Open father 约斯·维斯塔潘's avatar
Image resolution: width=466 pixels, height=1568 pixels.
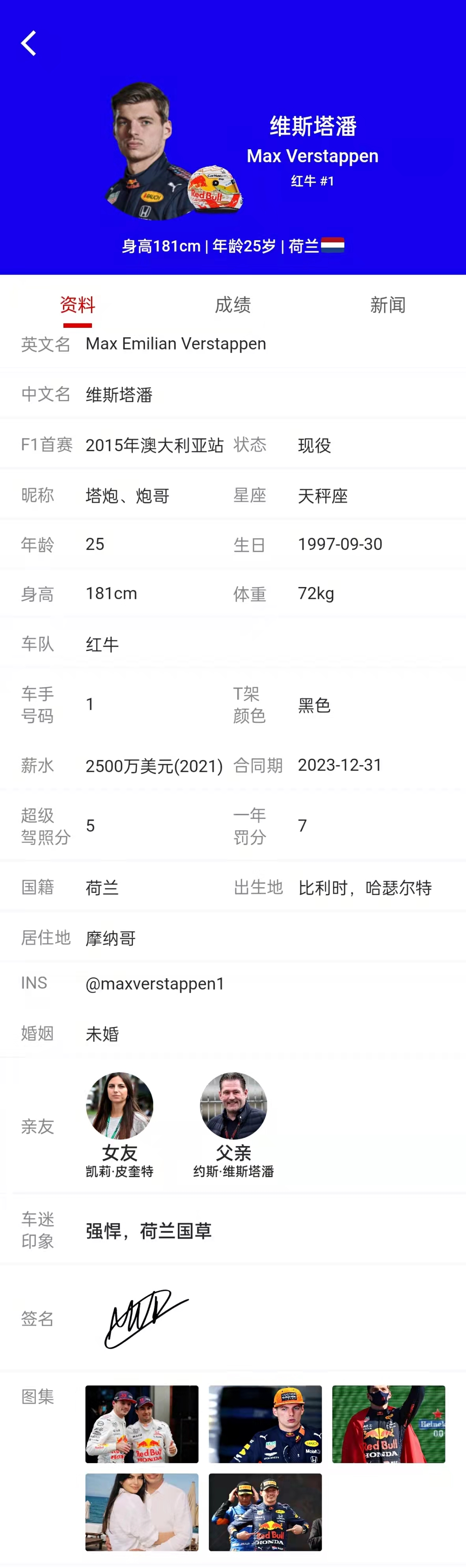[x=233, y=1105]
